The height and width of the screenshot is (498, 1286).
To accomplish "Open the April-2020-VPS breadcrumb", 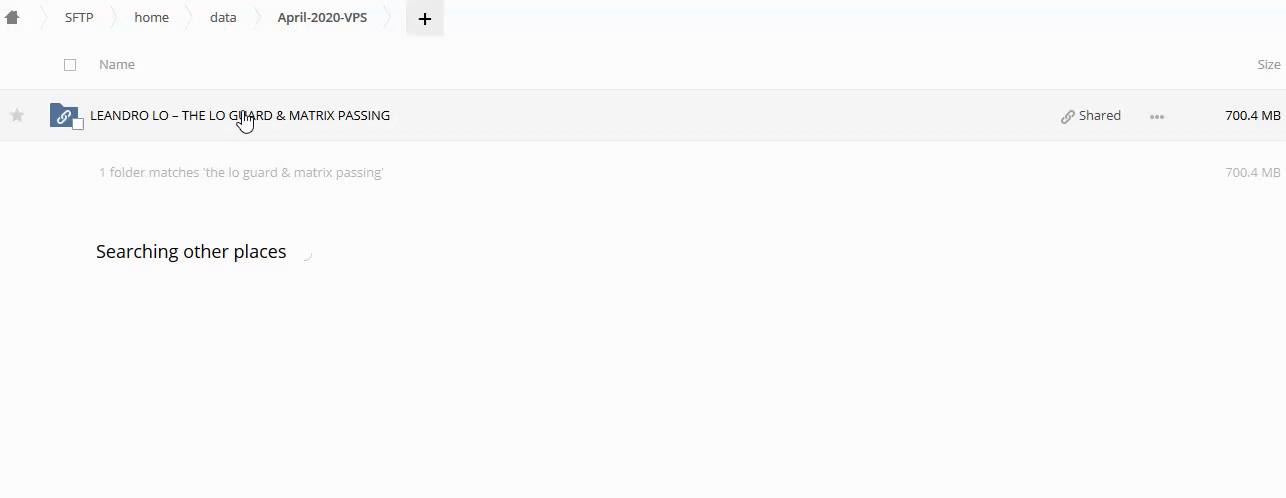I will tap(322, 18).
